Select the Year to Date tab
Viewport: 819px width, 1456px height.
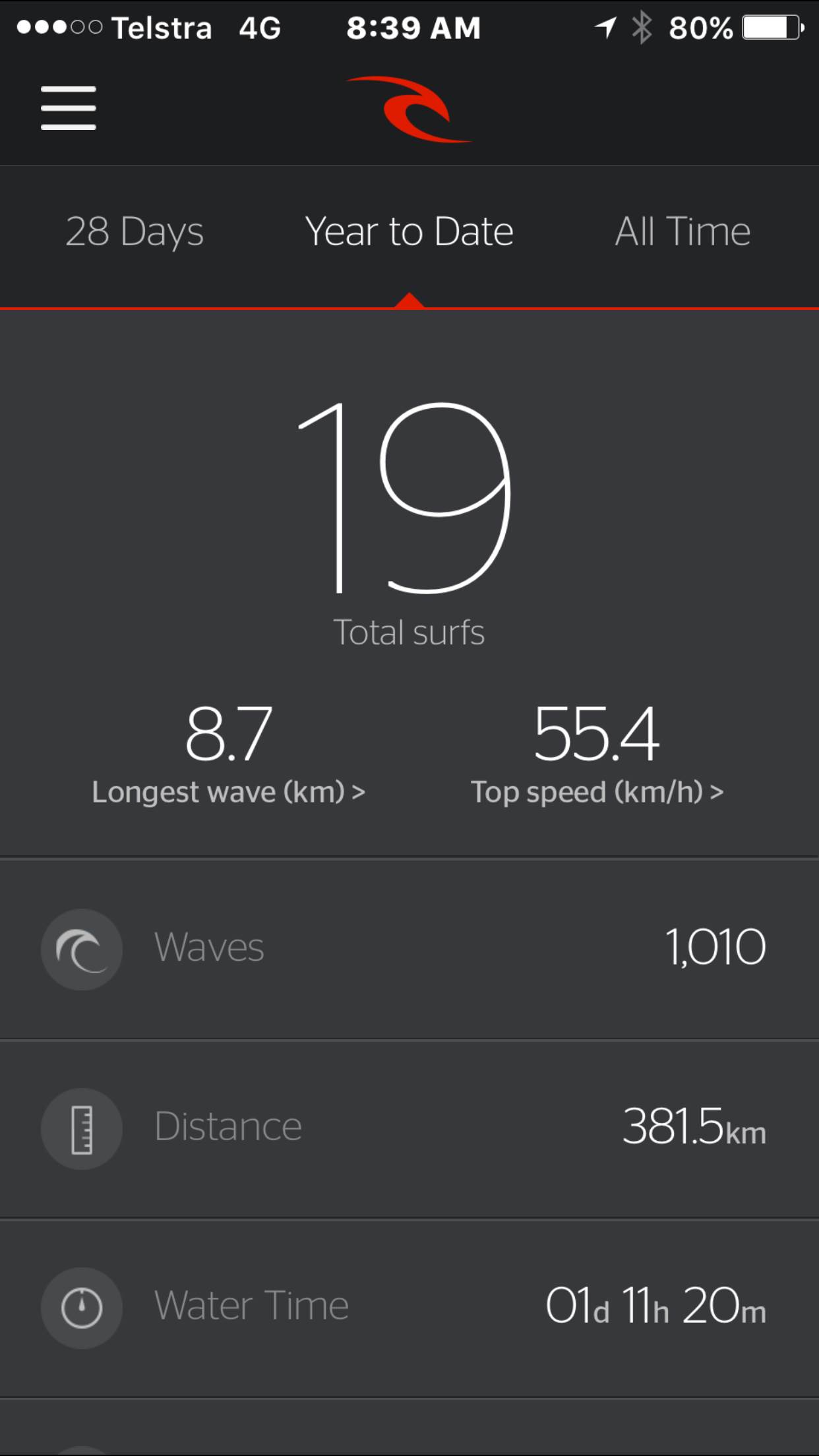(x=409, y=232)
